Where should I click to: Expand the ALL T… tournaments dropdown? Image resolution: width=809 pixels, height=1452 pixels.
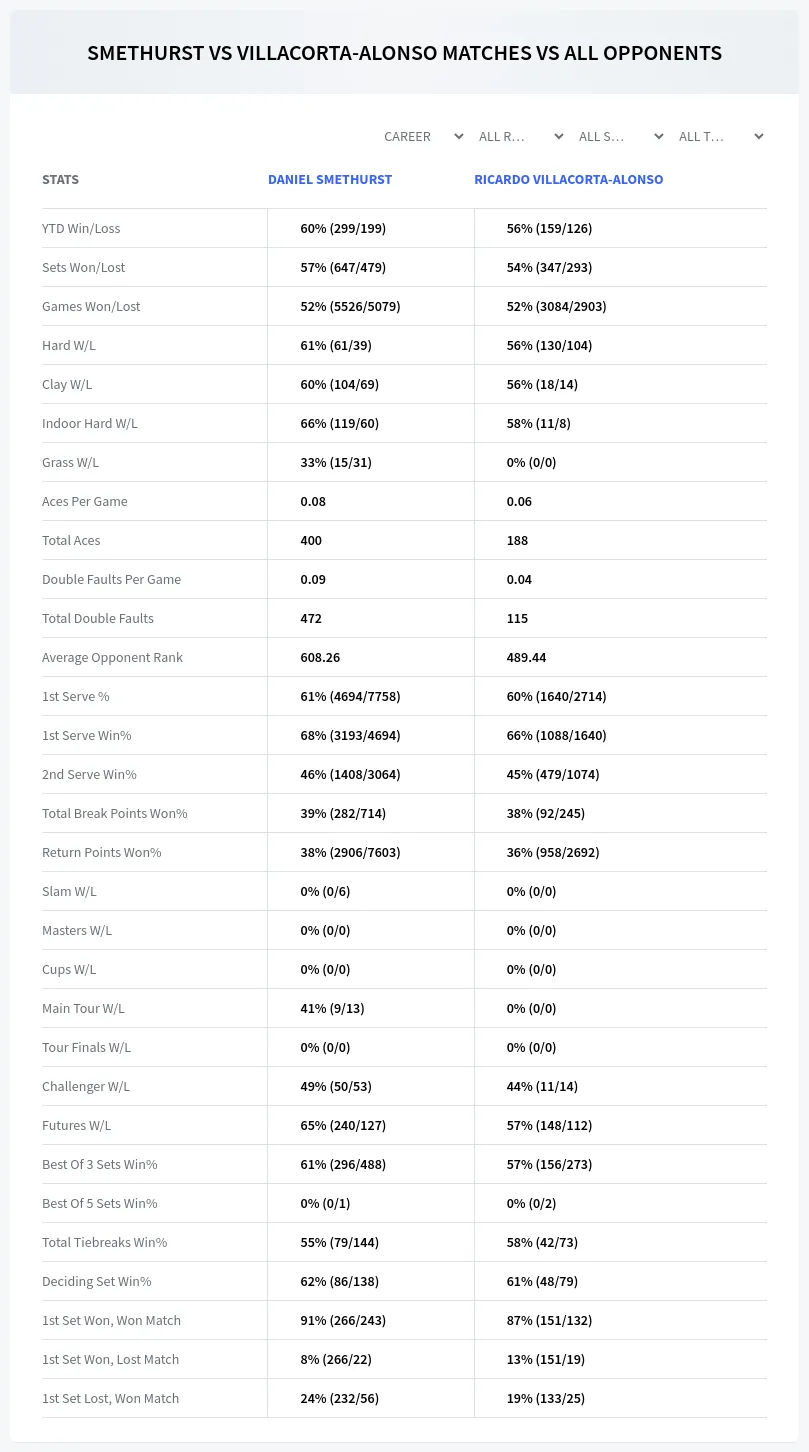(721, 136)
